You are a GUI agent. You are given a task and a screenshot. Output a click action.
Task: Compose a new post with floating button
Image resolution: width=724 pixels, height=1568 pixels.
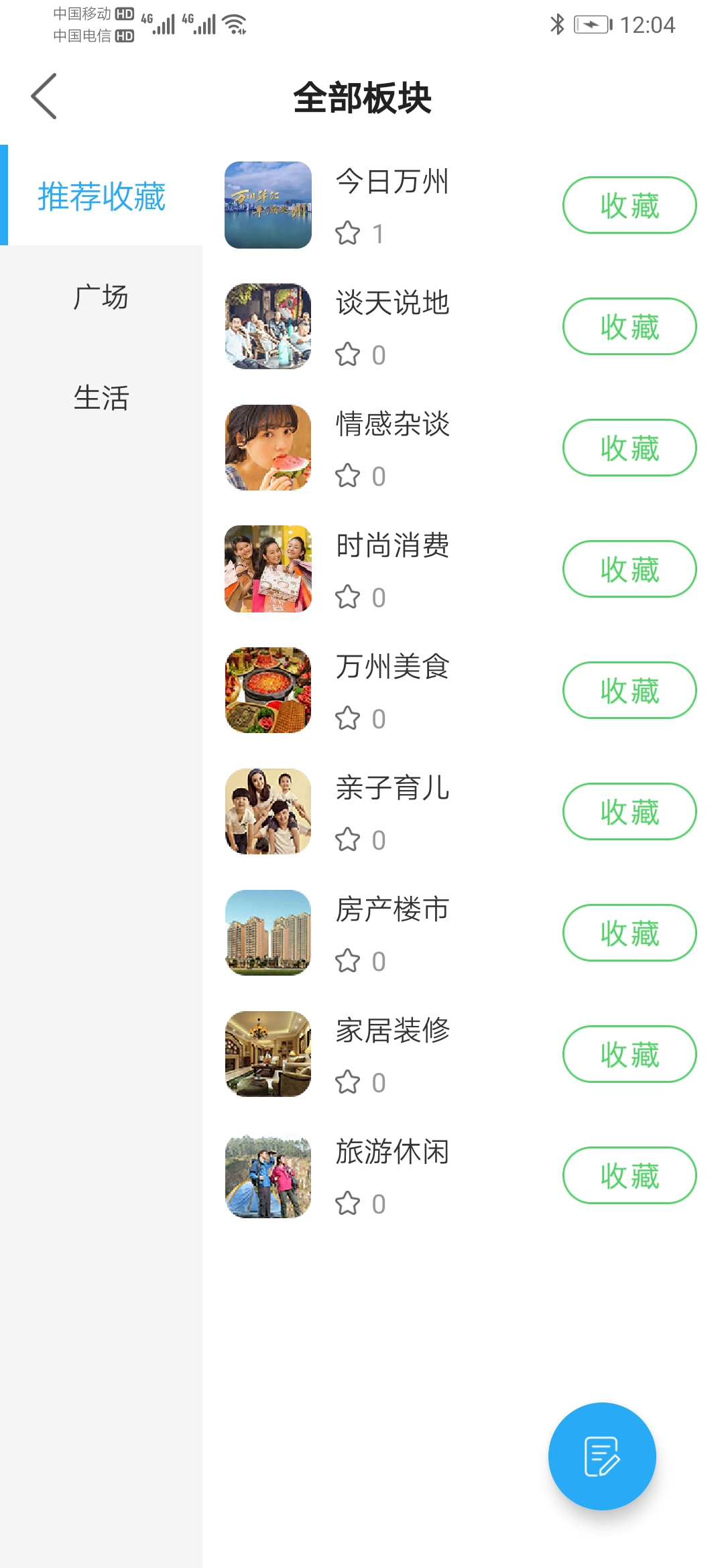coord(601,1456)
